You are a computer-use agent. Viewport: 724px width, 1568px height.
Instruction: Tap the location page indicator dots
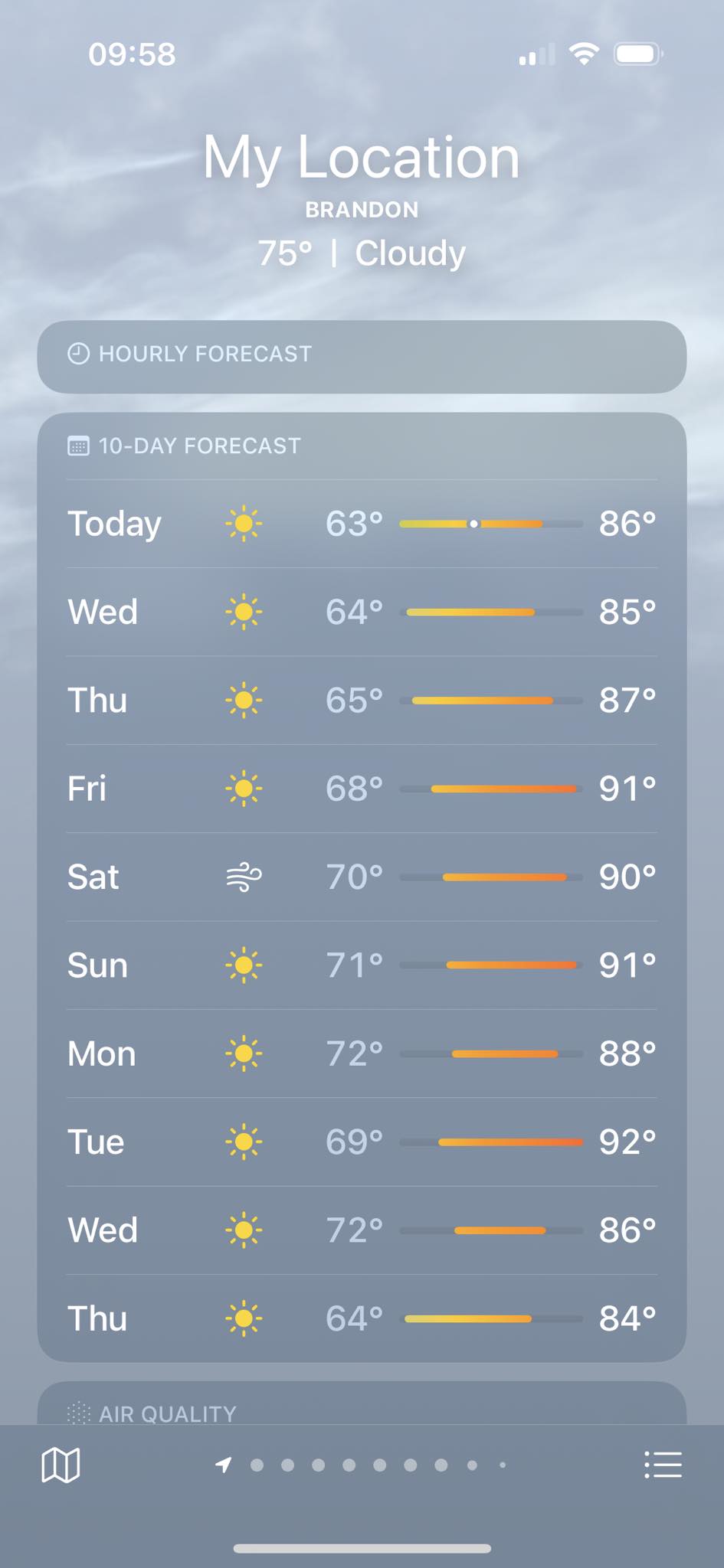pyautogui.click(x=364, y=1465)
